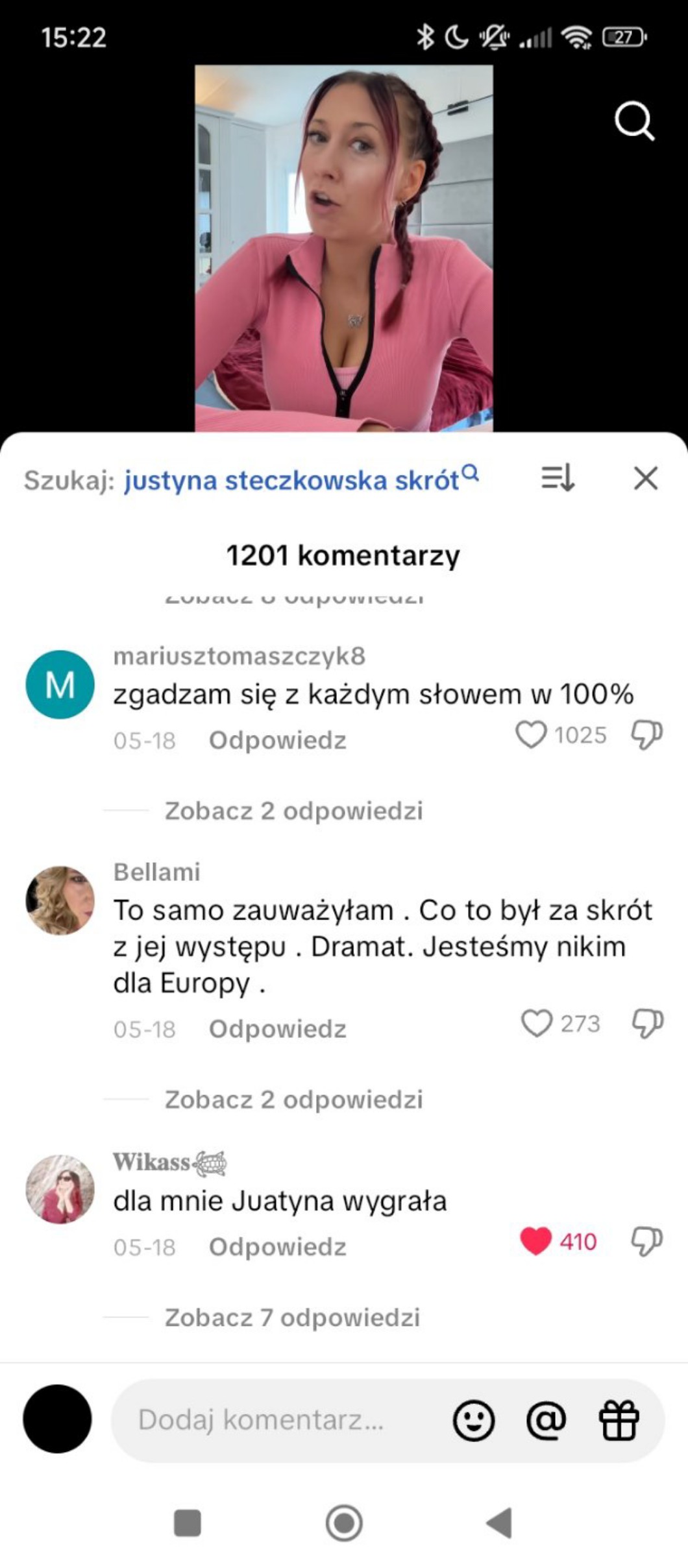Mention someone with the @ icon

tap(546, 1421)
